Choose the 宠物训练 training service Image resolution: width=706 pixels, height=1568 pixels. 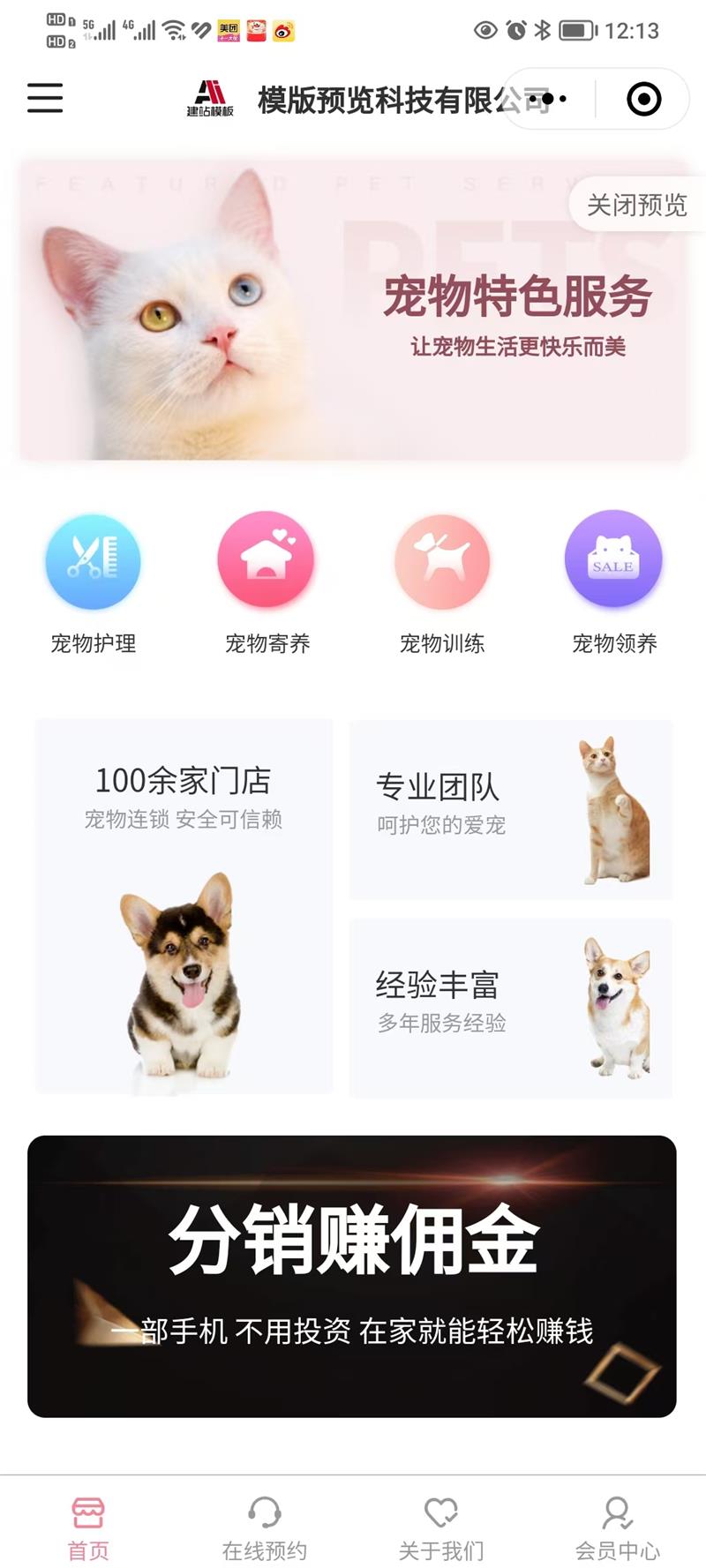coord(442,562)
